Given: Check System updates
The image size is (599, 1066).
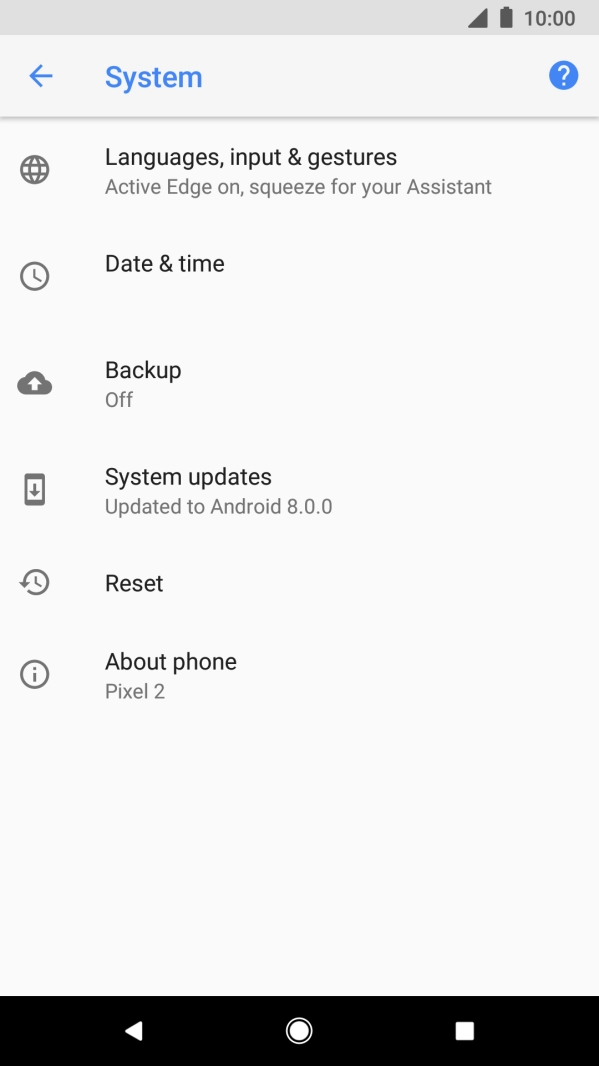Looking at the screenshot, I should click(299, 491).
